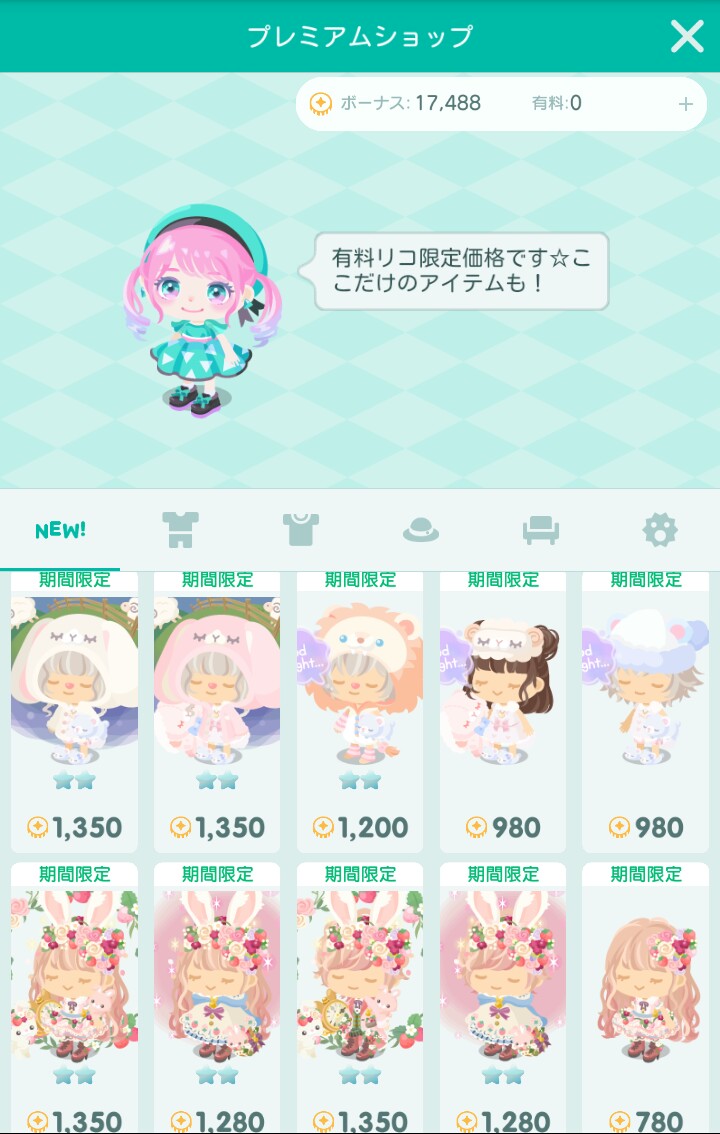This screenshot has width=720, height=1134.
Task: Open the white bear cap item for 980
Action: 645,710
